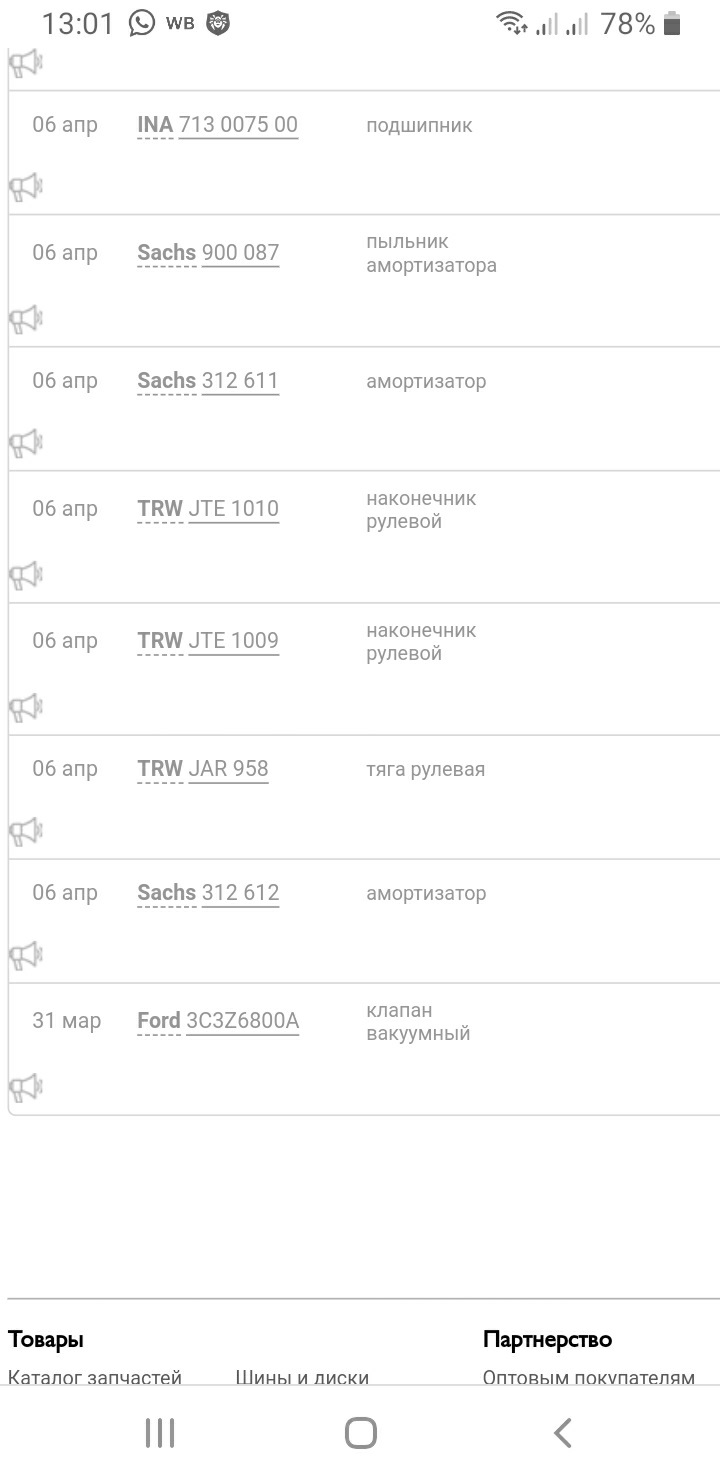
Task: Open the Оптовым покупателям footer link
Action: click(x=588, y=1377)
